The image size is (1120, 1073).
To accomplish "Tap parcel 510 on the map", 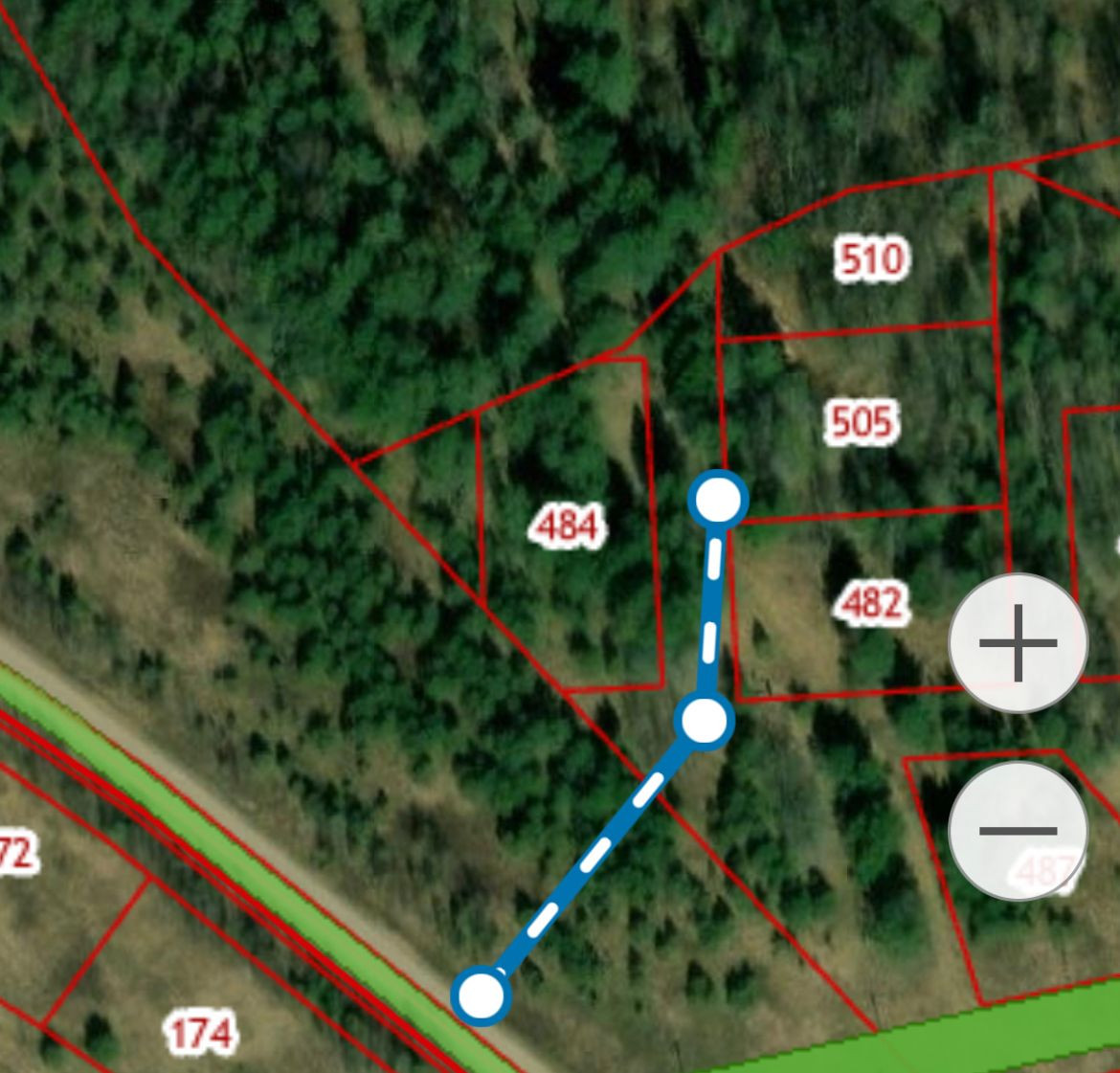I will pos(870,258).
